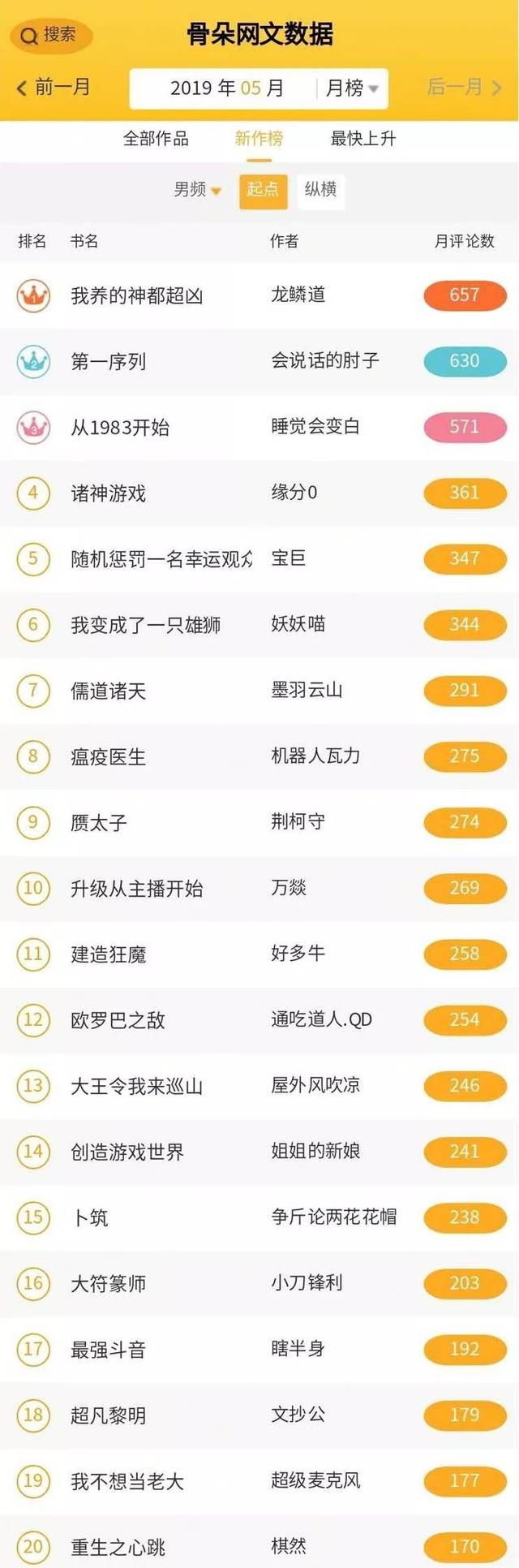The image size is (519, 1568).
Task: Select the 起点 platform chip
Action: click(x=263, y=190)
